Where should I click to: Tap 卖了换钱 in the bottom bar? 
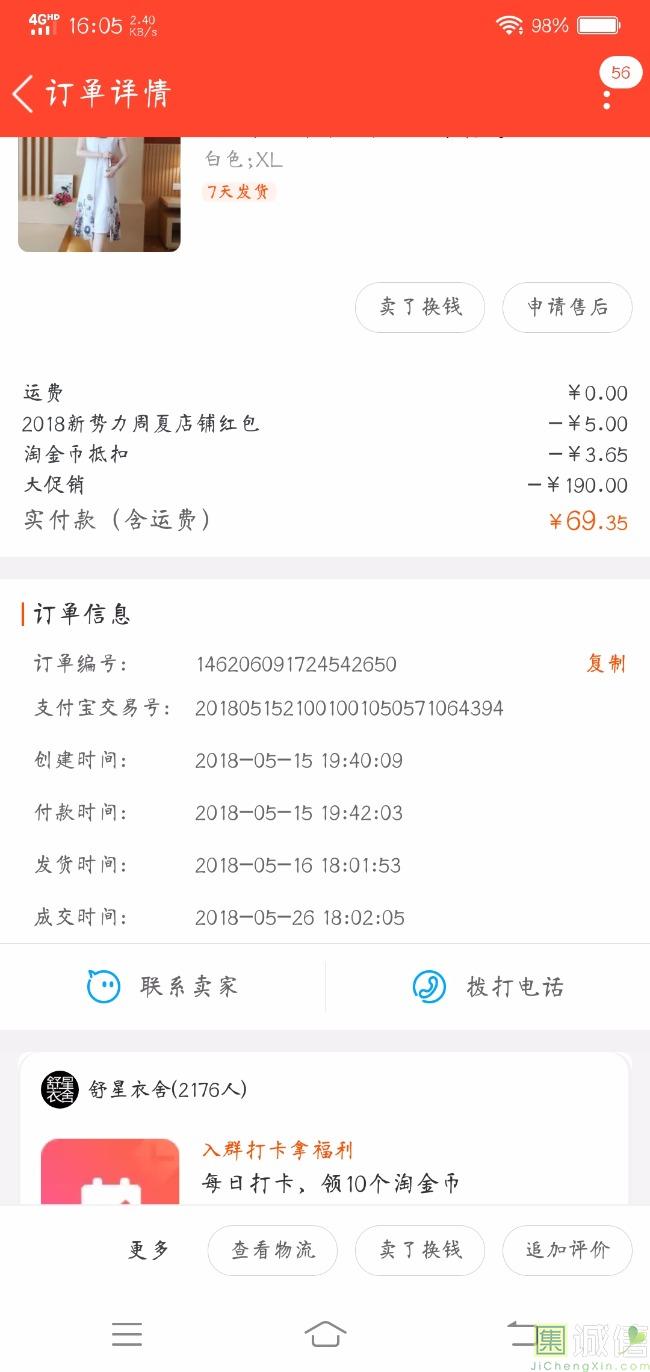pos(420,1250)
